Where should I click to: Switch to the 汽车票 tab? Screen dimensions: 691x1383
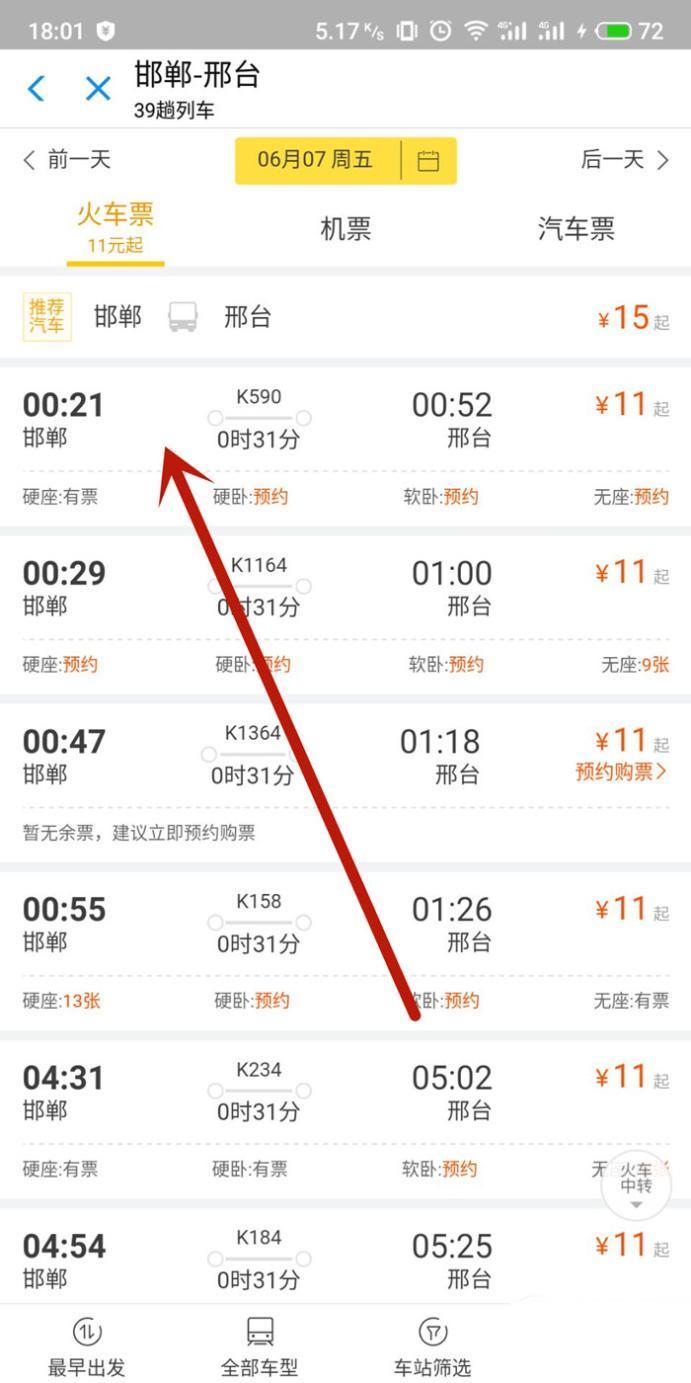(576, 229)
